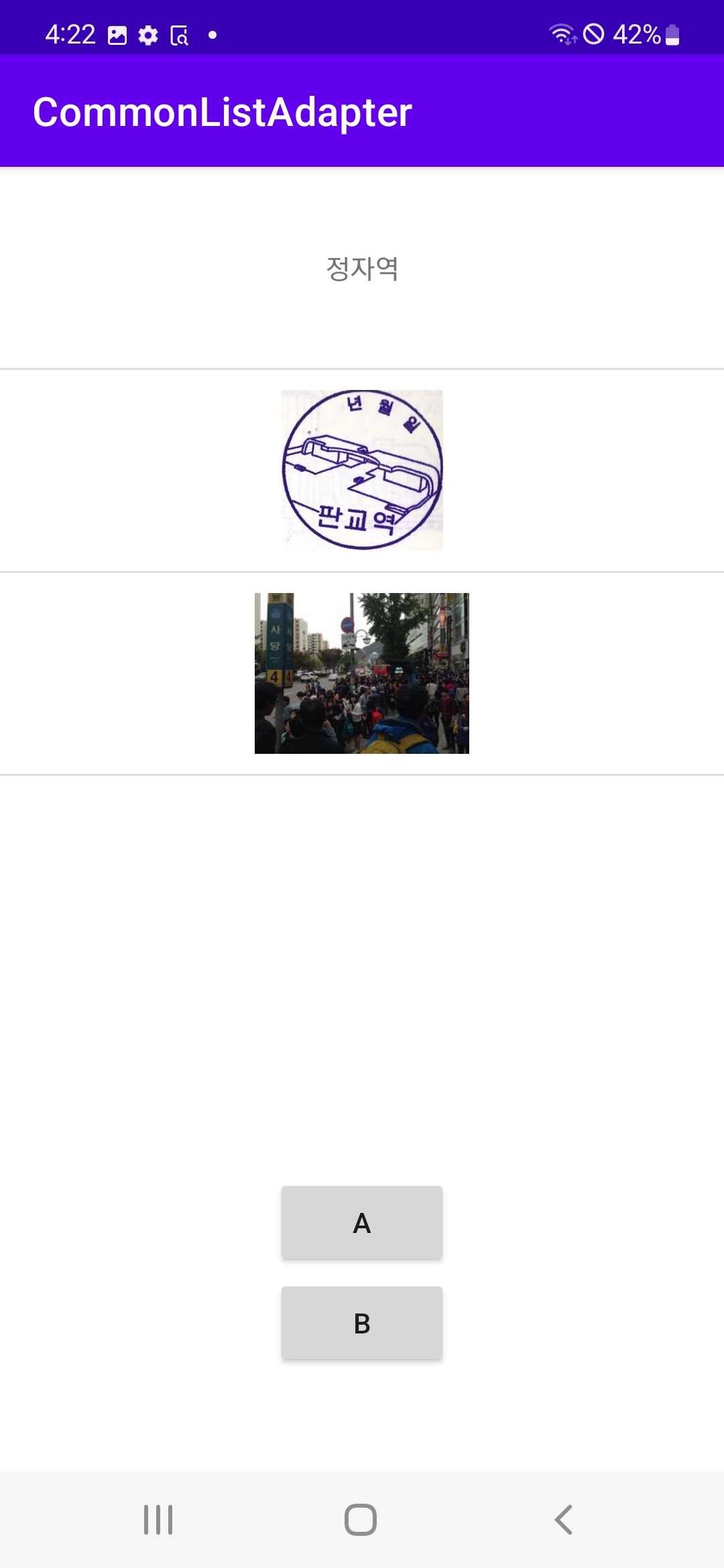Tap the Wi-Fi signal icon
The width and height of the screenshot is (724, 1568).
(x=562, y=35)
